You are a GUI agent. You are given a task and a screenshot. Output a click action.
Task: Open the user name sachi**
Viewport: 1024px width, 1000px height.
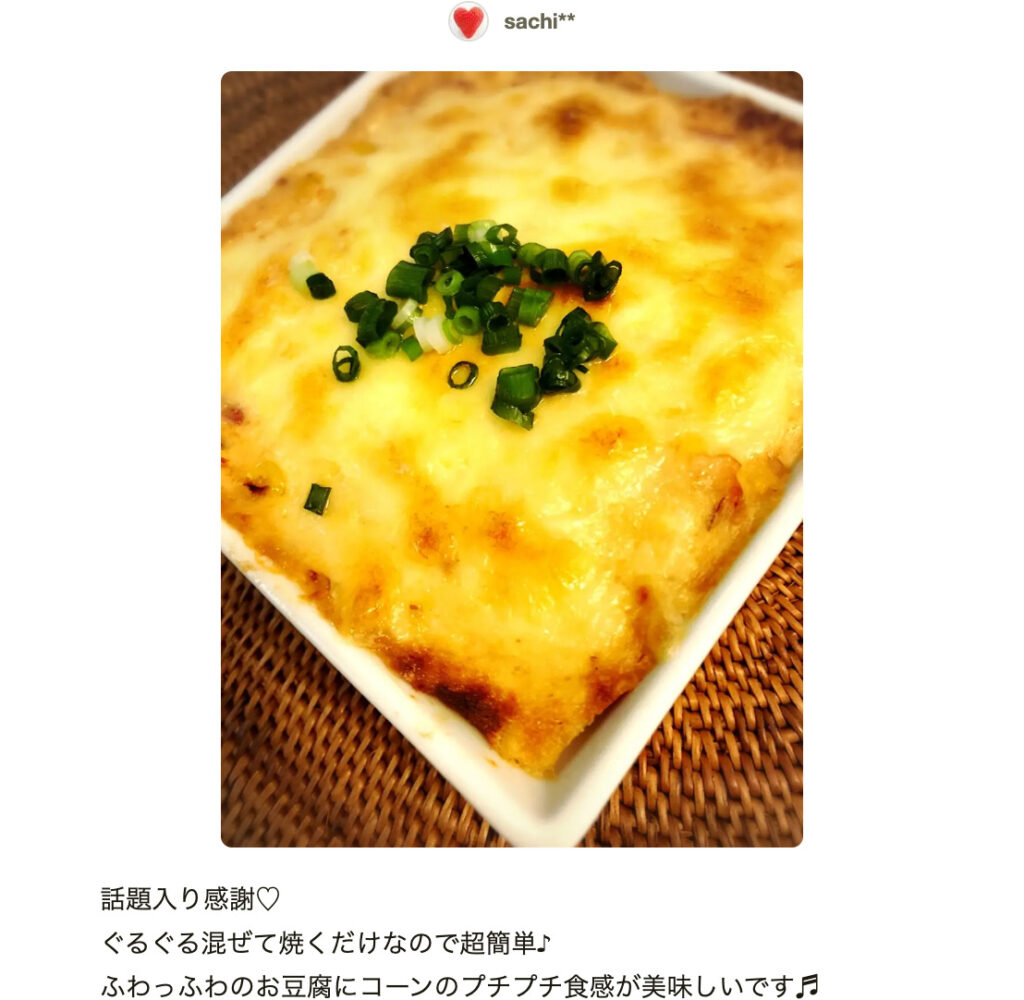click(x=539, y=22)
